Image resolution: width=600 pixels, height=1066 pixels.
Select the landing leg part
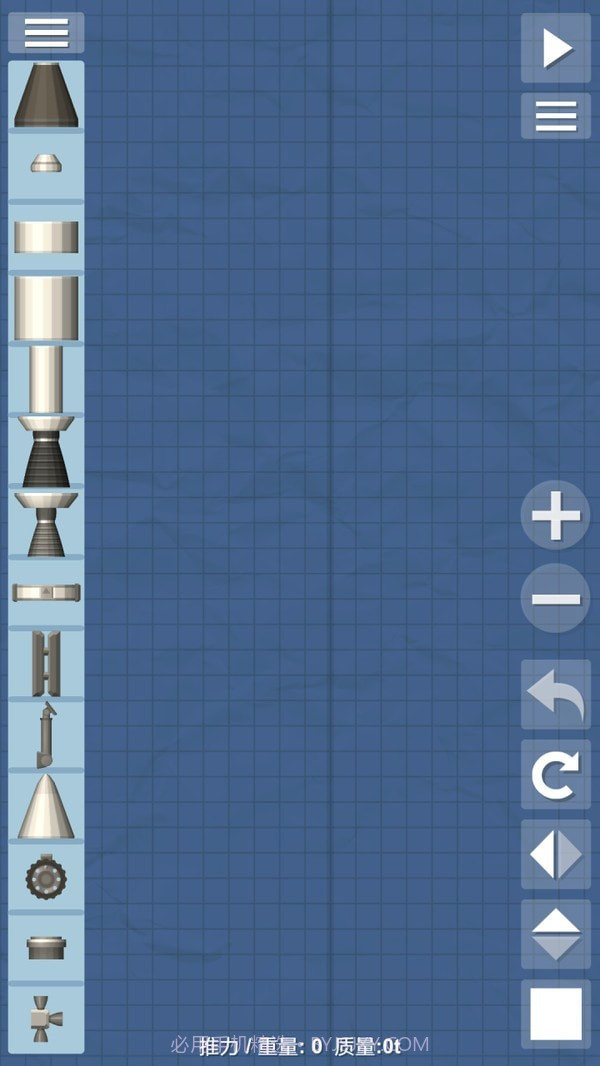coord(46,735)
